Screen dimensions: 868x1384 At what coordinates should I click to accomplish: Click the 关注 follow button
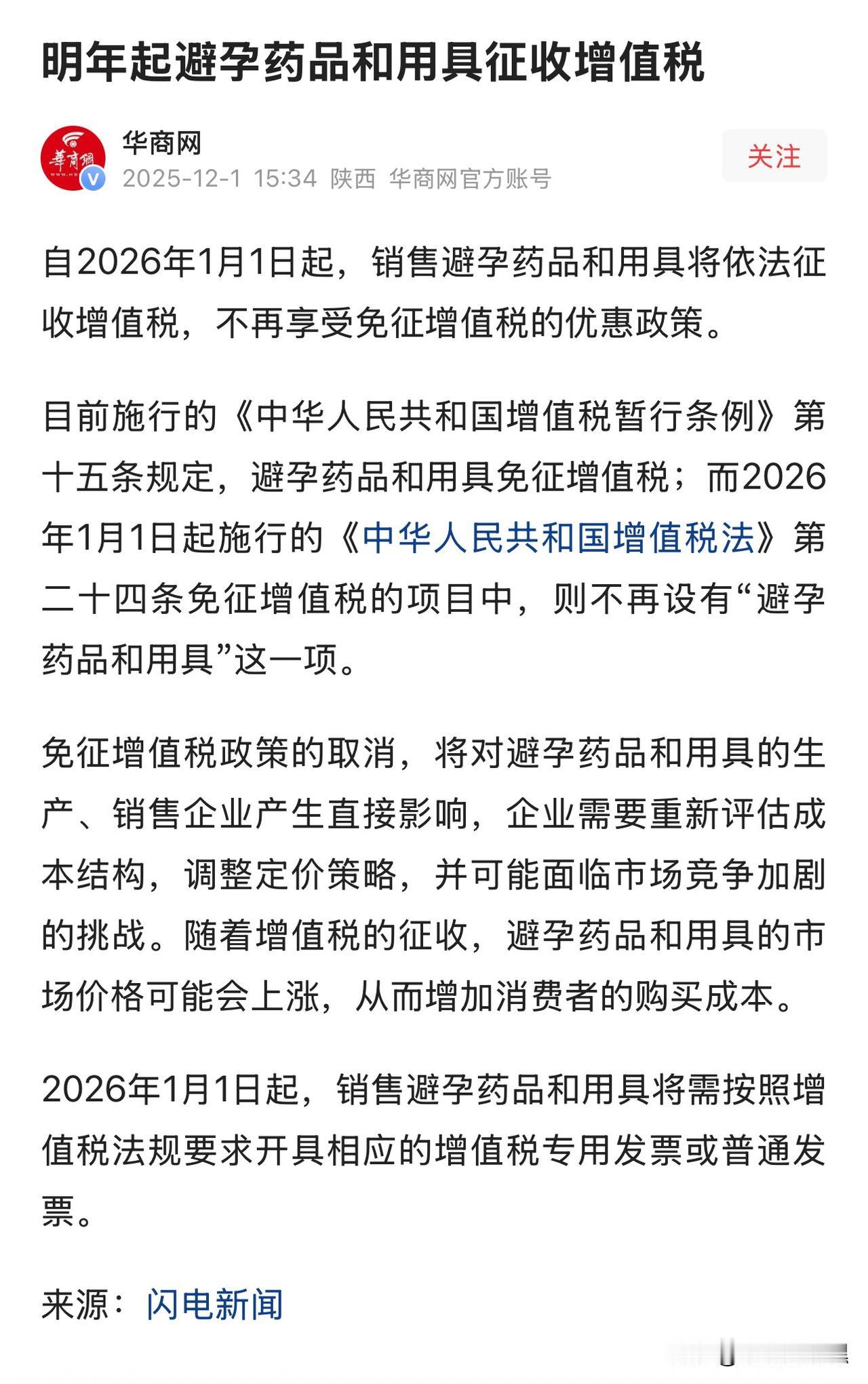tap(774, 155)
